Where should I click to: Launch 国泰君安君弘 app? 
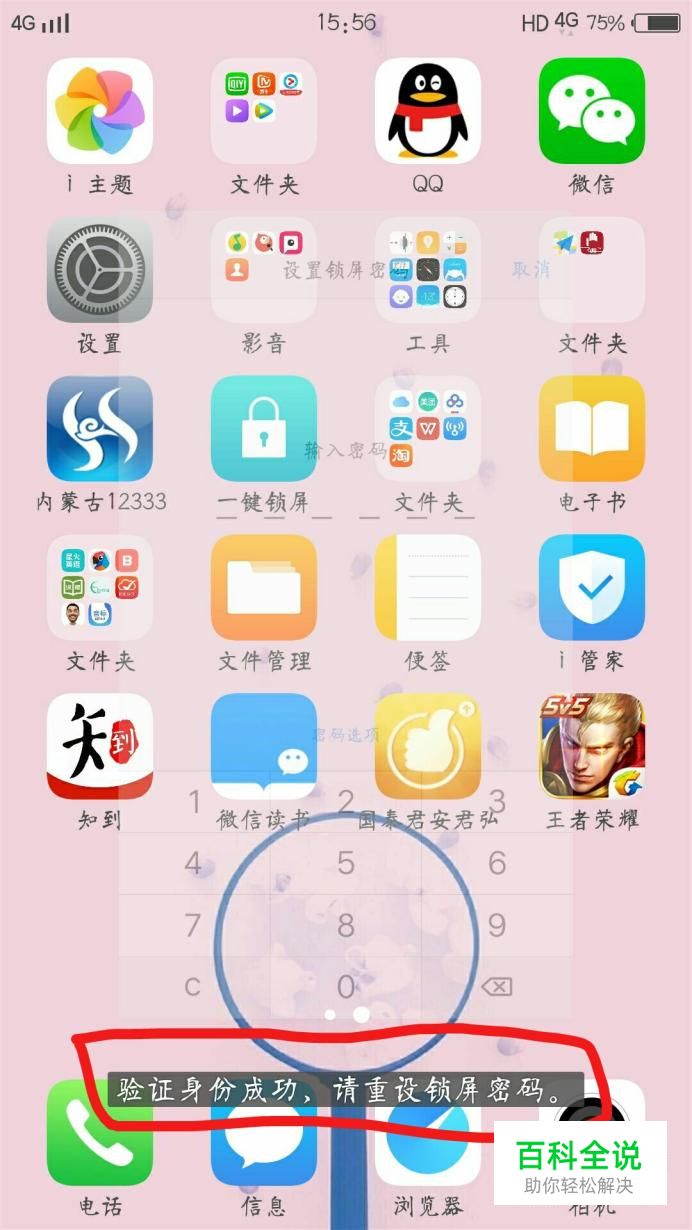pos(428,746)
